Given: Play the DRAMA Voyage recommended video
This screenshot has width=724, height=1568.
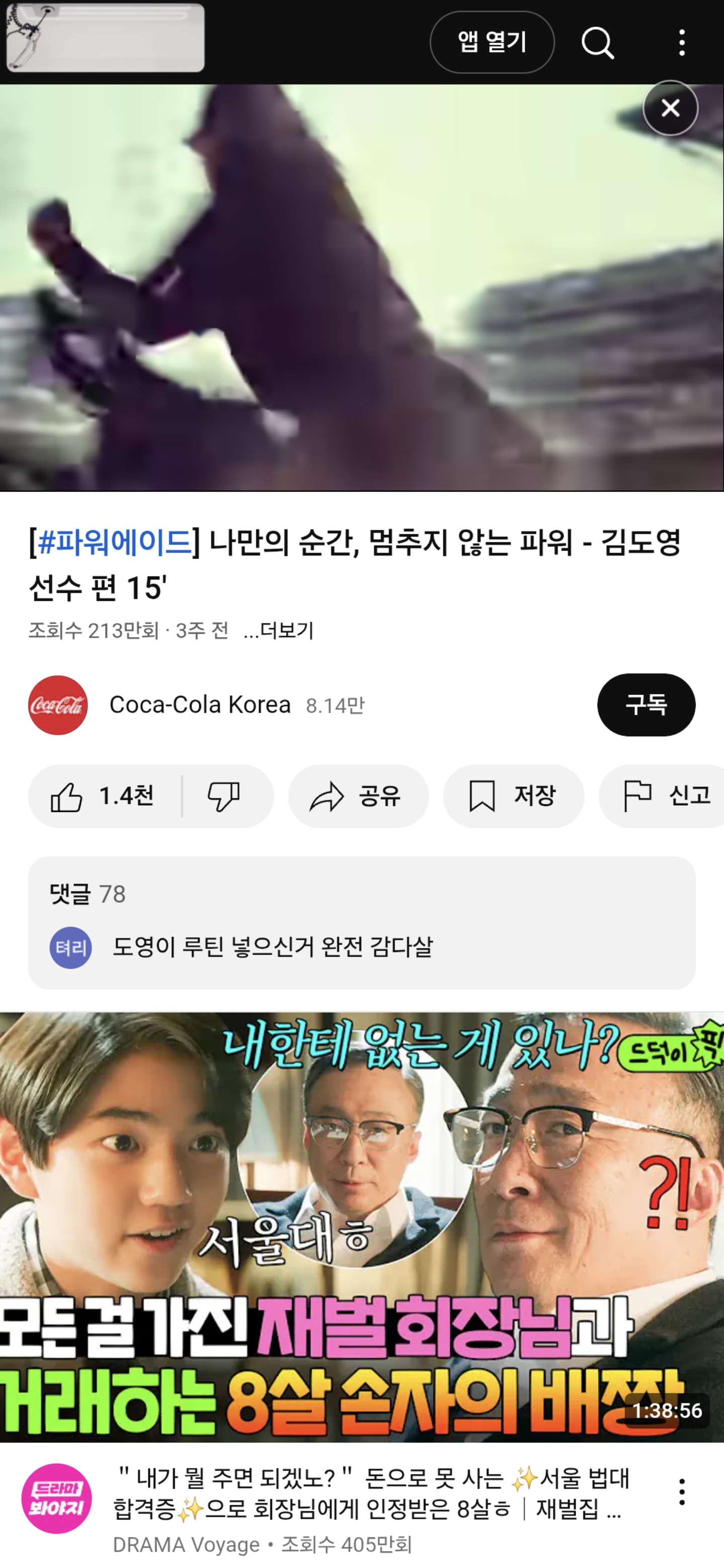Looking at the screenshot, I should click(361, 1227).
